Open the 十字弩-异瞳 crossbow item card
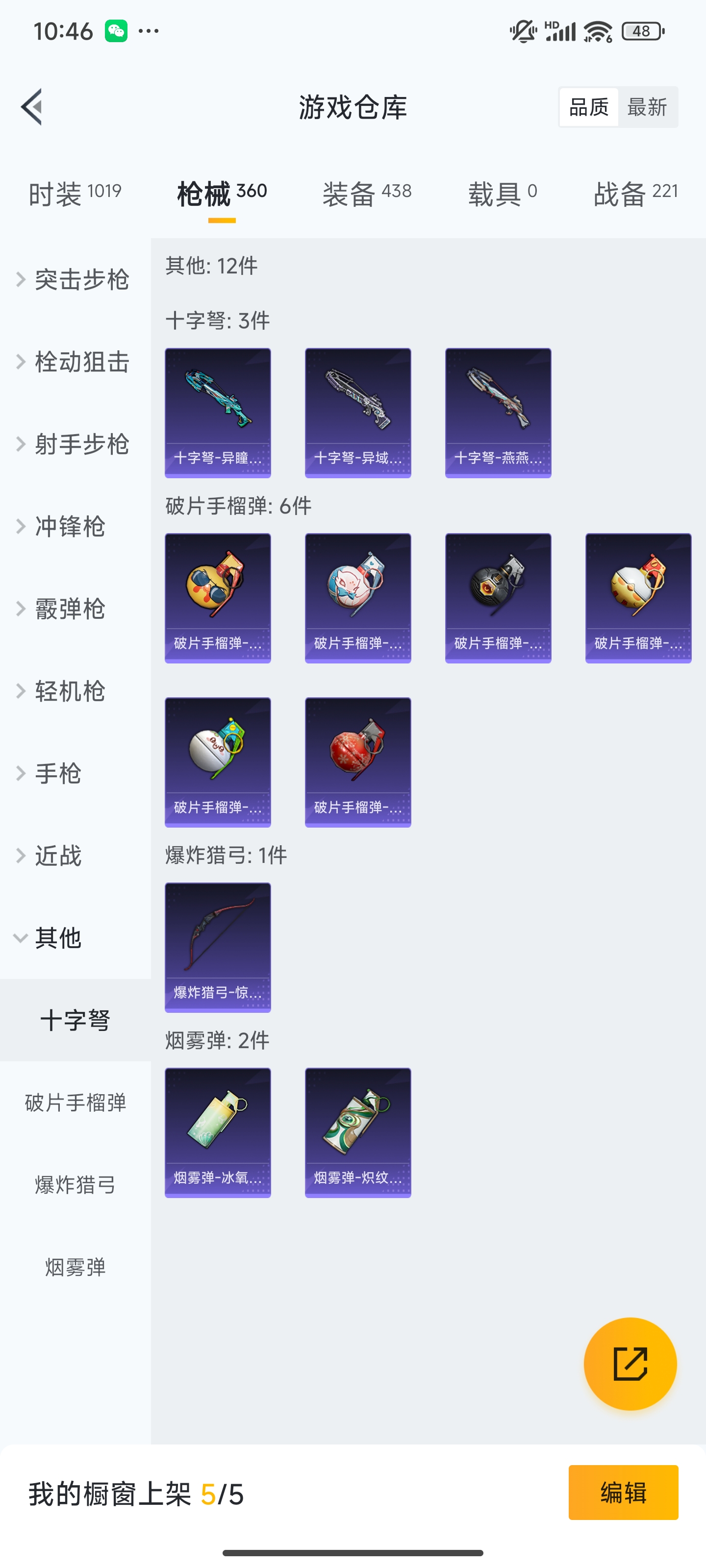 218,412
